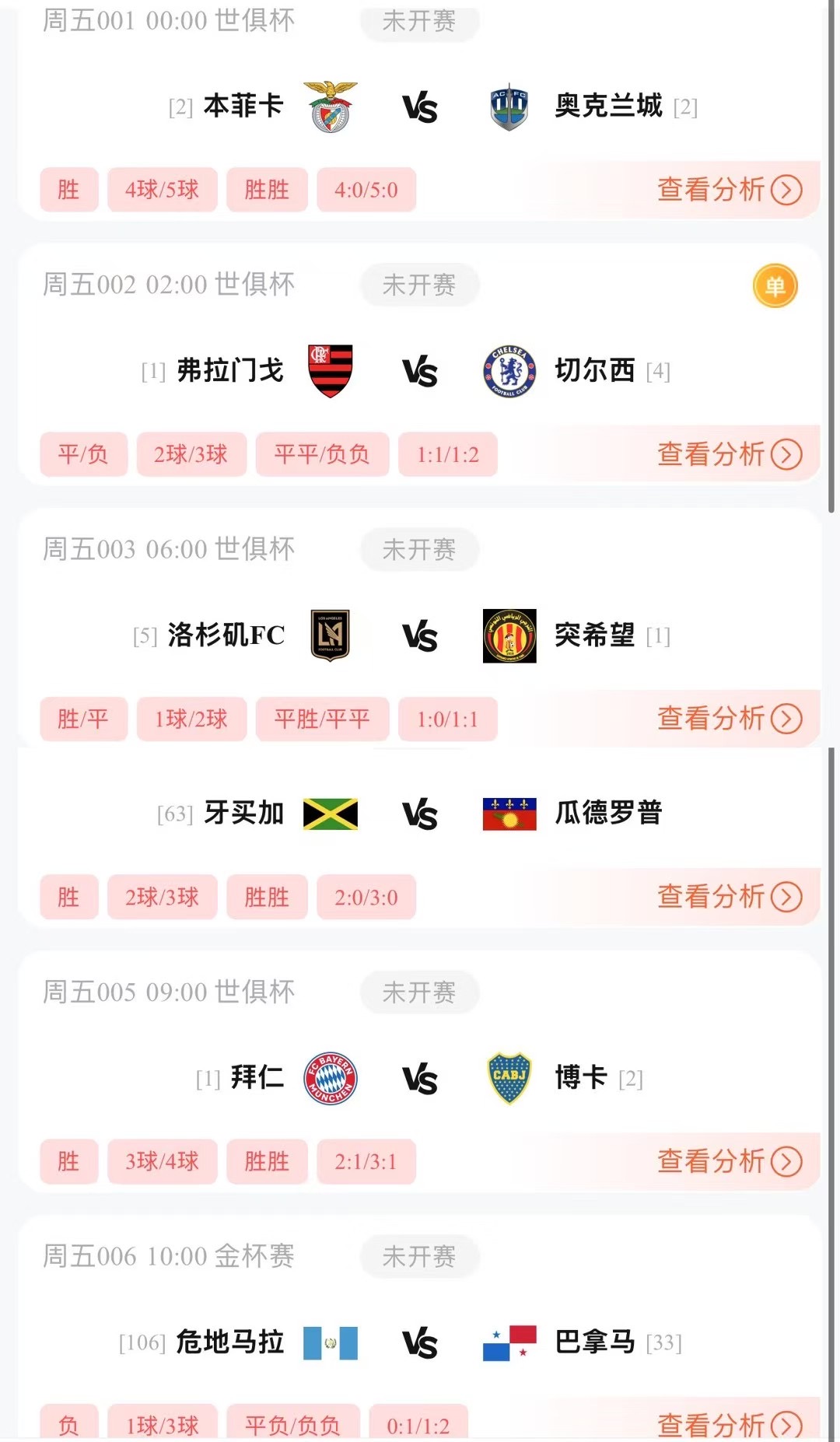The image size is (840, 1442).
Task: Open 查看分析 for 本菲卡 vs 奥克兰城
Action: pos(729,190)
